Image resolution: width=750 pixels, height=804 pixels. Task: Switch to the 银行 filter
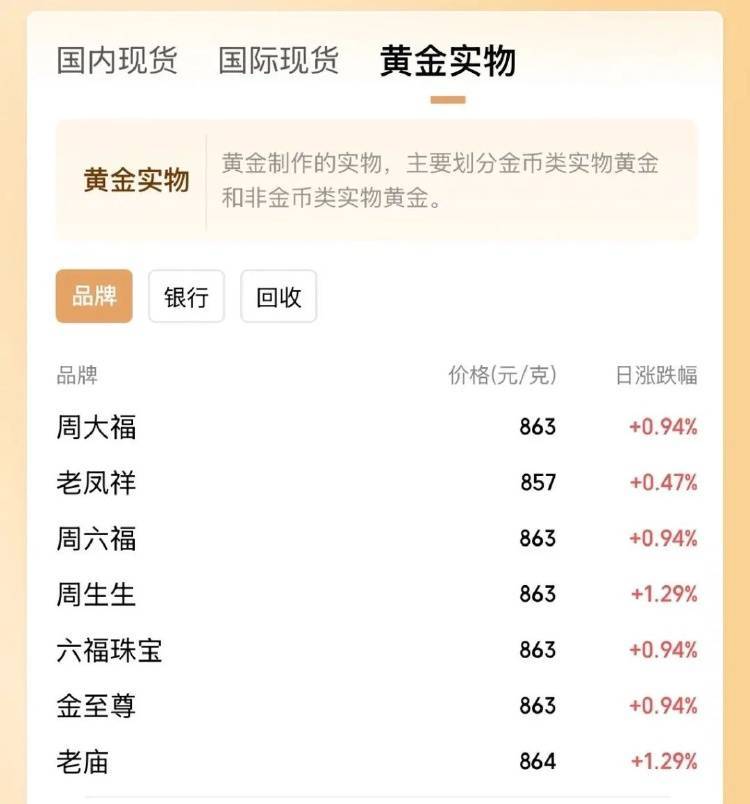tap(186, 296)
